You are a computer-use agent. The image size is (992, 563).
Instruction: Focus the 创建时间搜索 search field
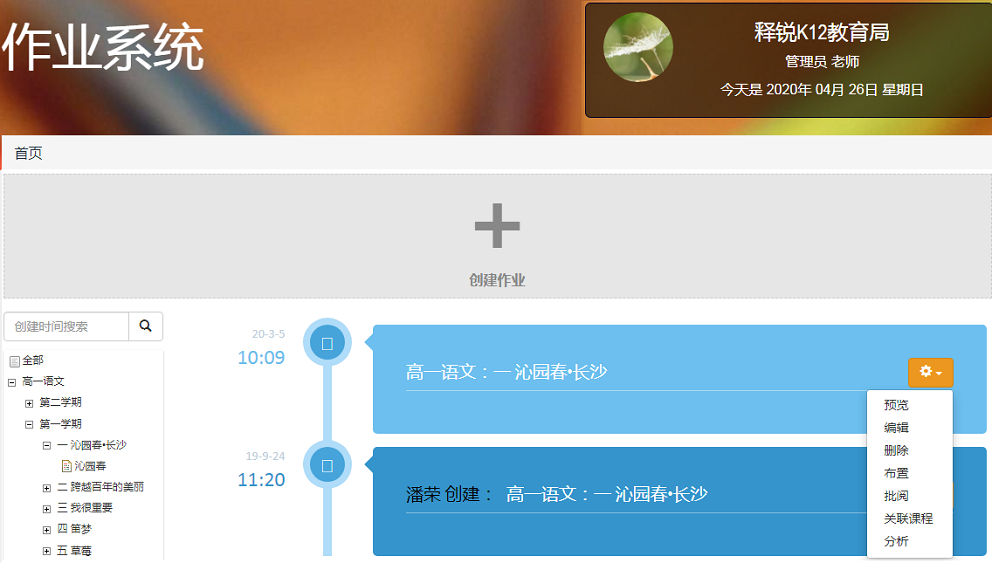pyautogui.click(x=67, y=326)
